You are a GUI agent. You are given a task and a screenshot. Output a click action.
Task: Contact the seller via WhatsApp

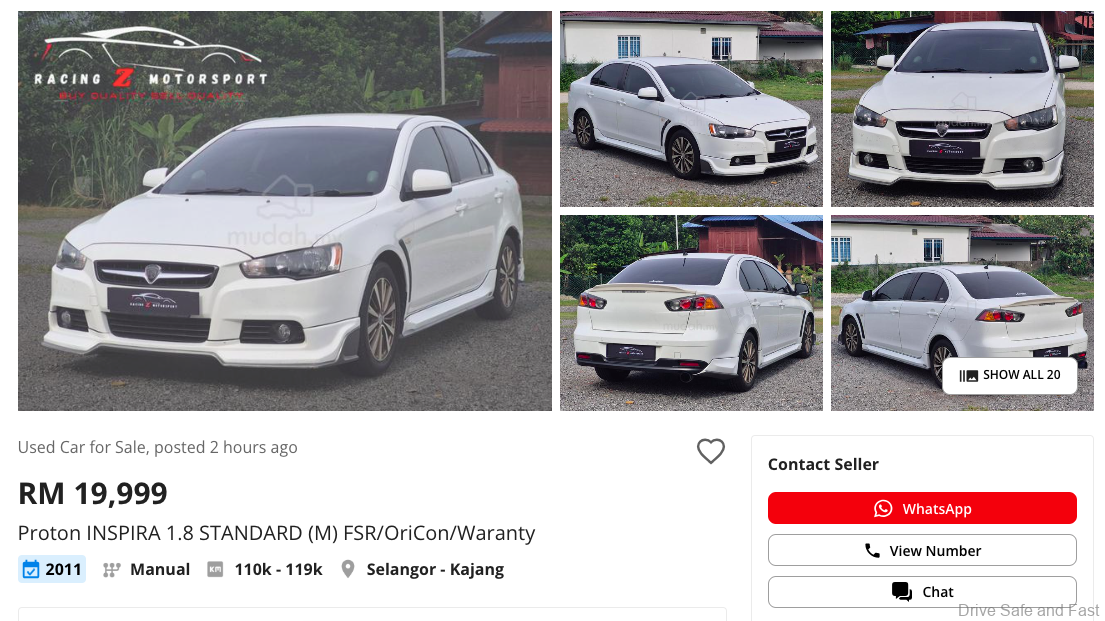922,508
